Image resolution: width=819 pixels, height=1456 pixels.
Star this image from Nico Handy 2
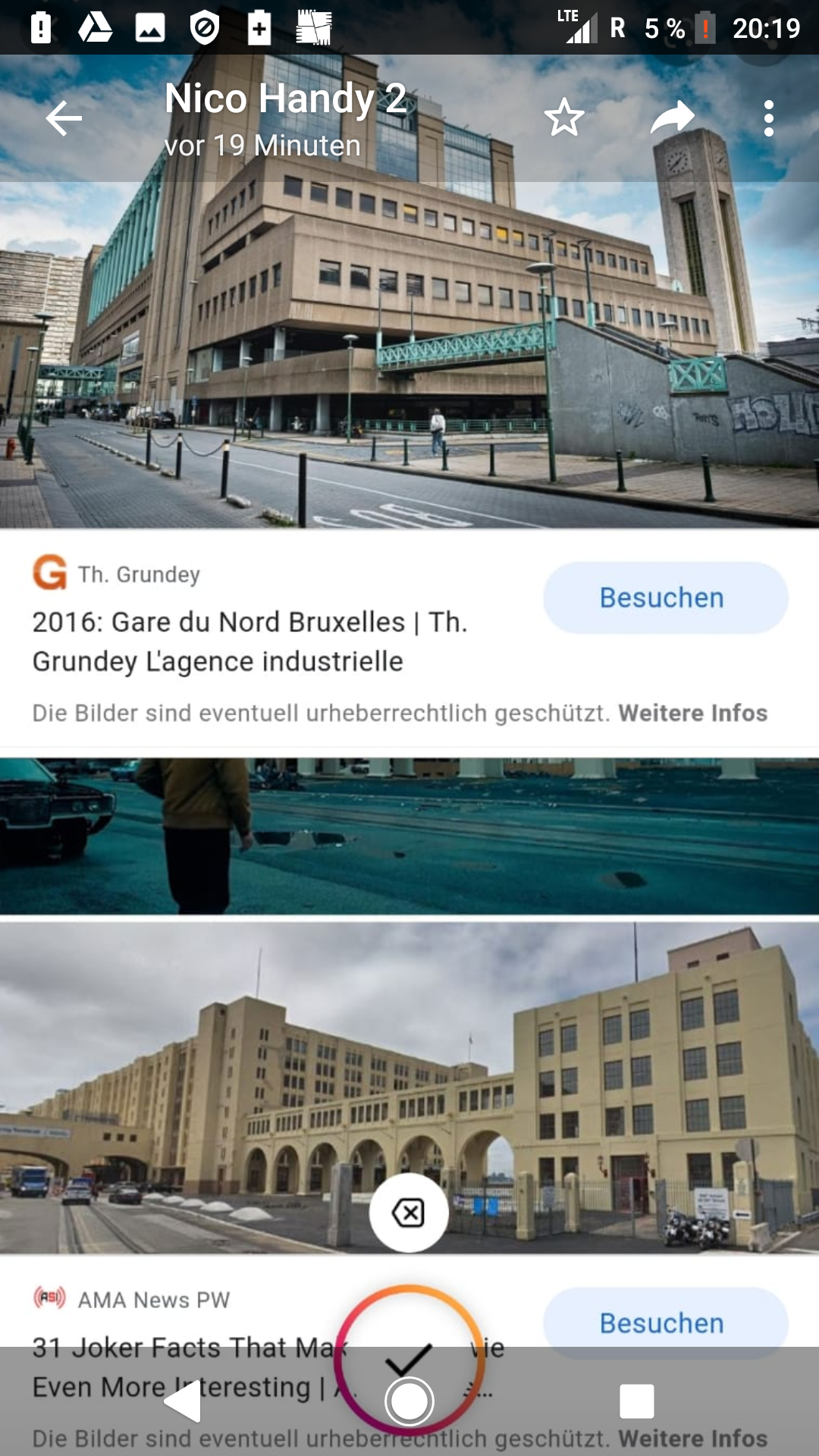coord(564,118)
